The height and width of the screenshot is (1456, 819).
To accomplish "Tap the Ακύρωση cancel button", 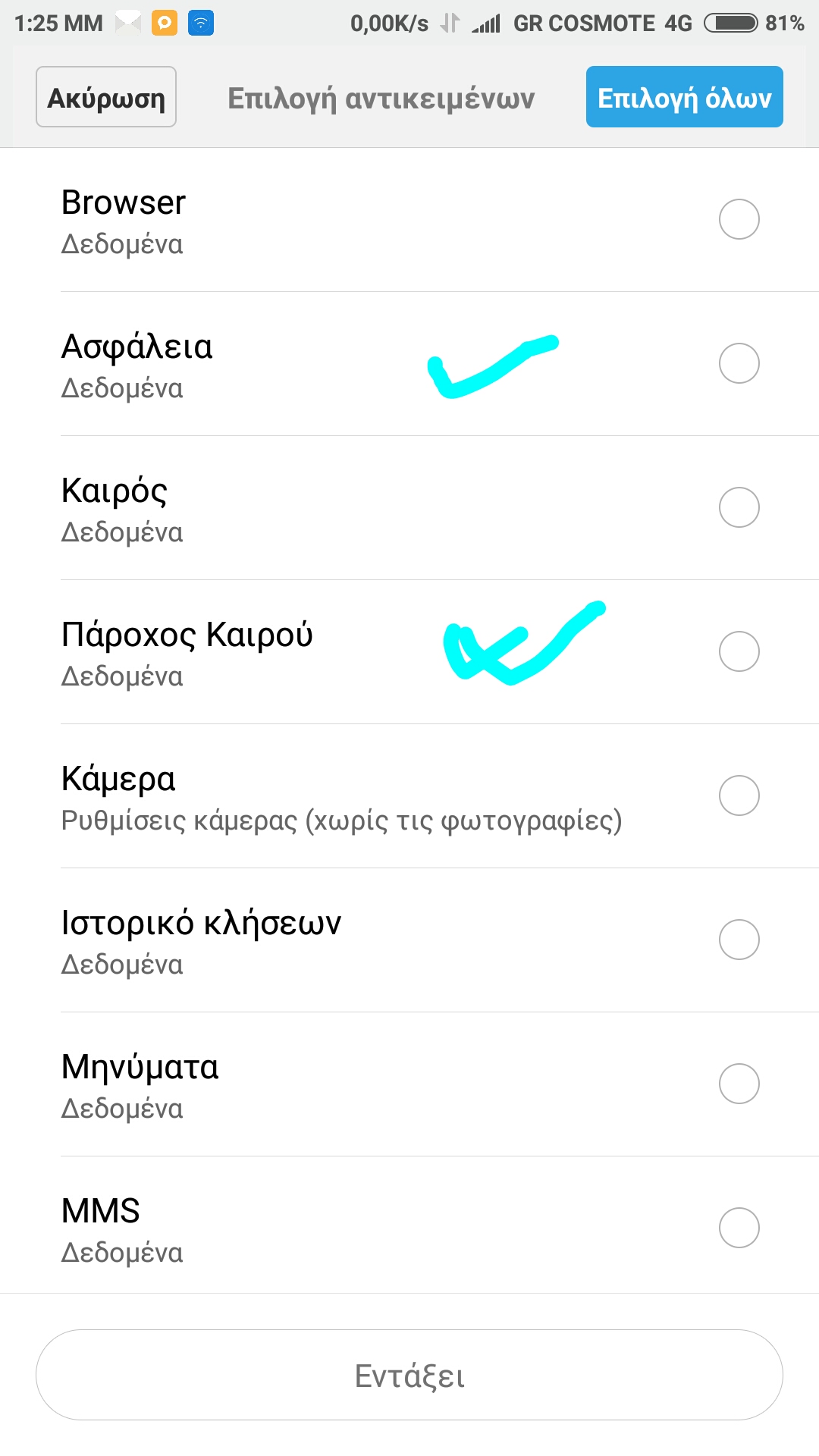I will click(x=106, y=97).
